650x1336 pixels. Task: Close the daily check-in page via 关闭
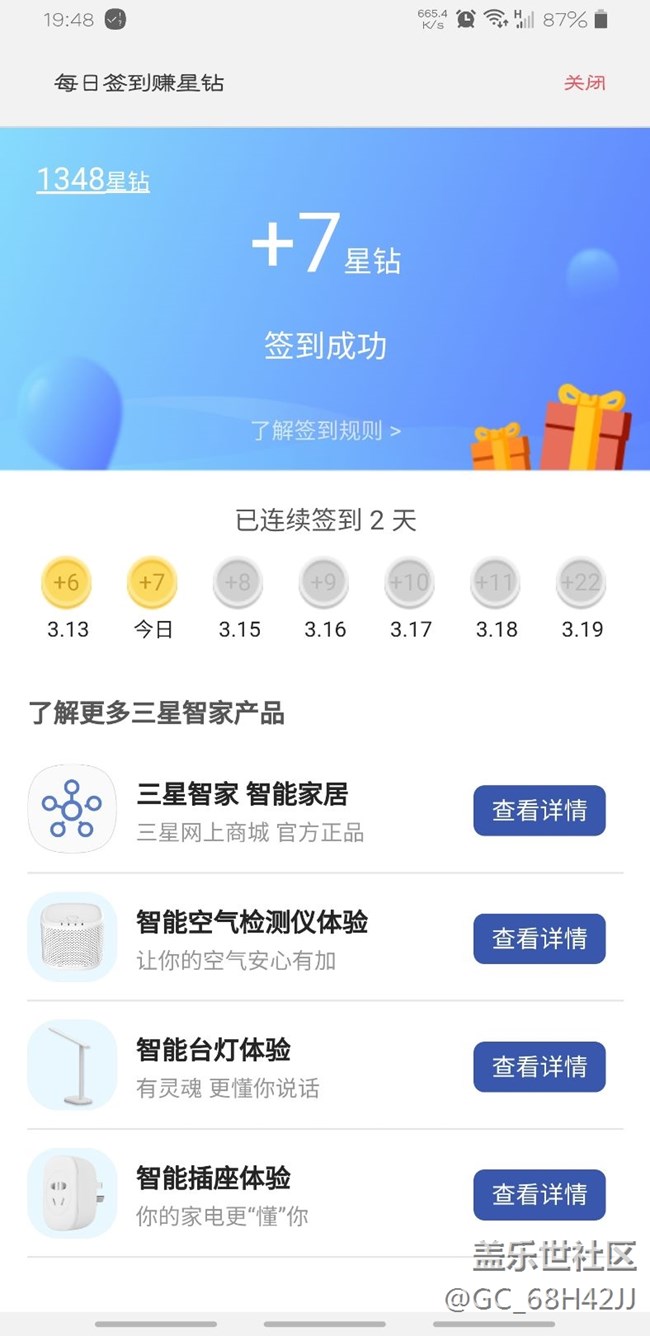(x=584, y=83)
